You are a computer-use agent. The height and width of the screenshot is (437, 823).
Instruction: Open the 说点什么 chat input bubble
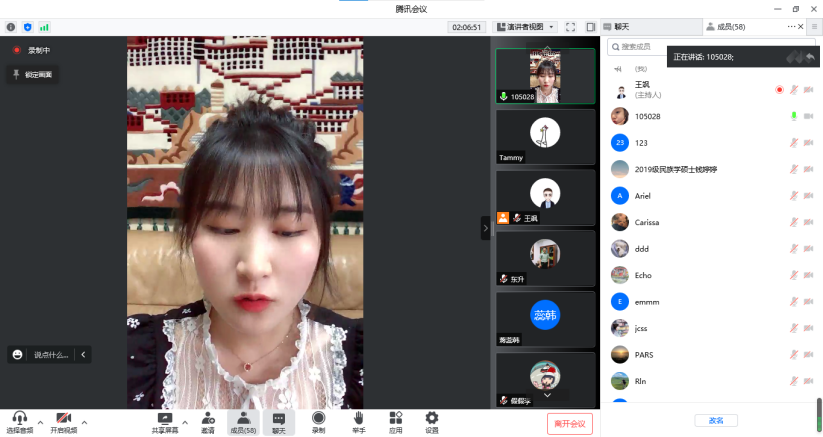point(45,354)
